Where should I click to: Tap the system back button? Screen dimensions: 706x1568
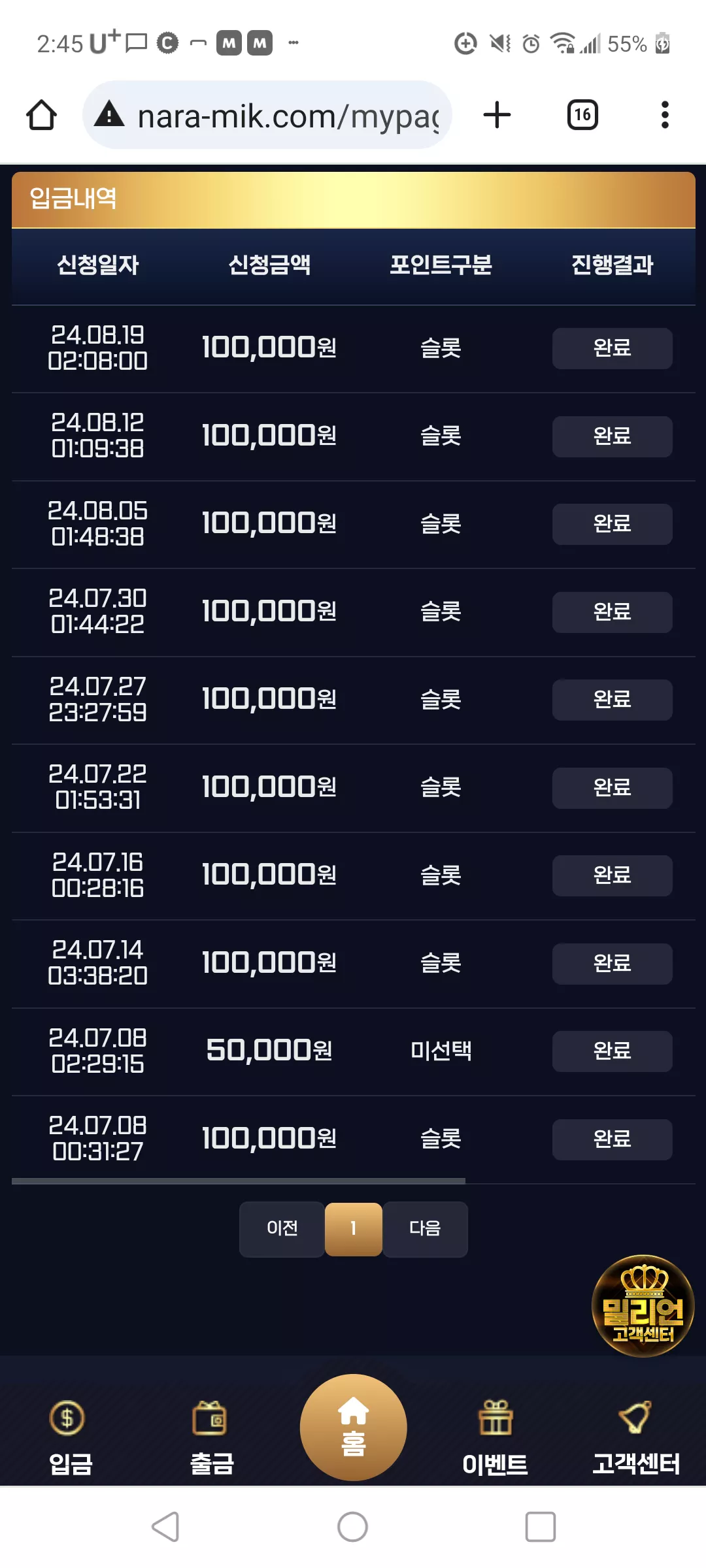(165, 1527)
